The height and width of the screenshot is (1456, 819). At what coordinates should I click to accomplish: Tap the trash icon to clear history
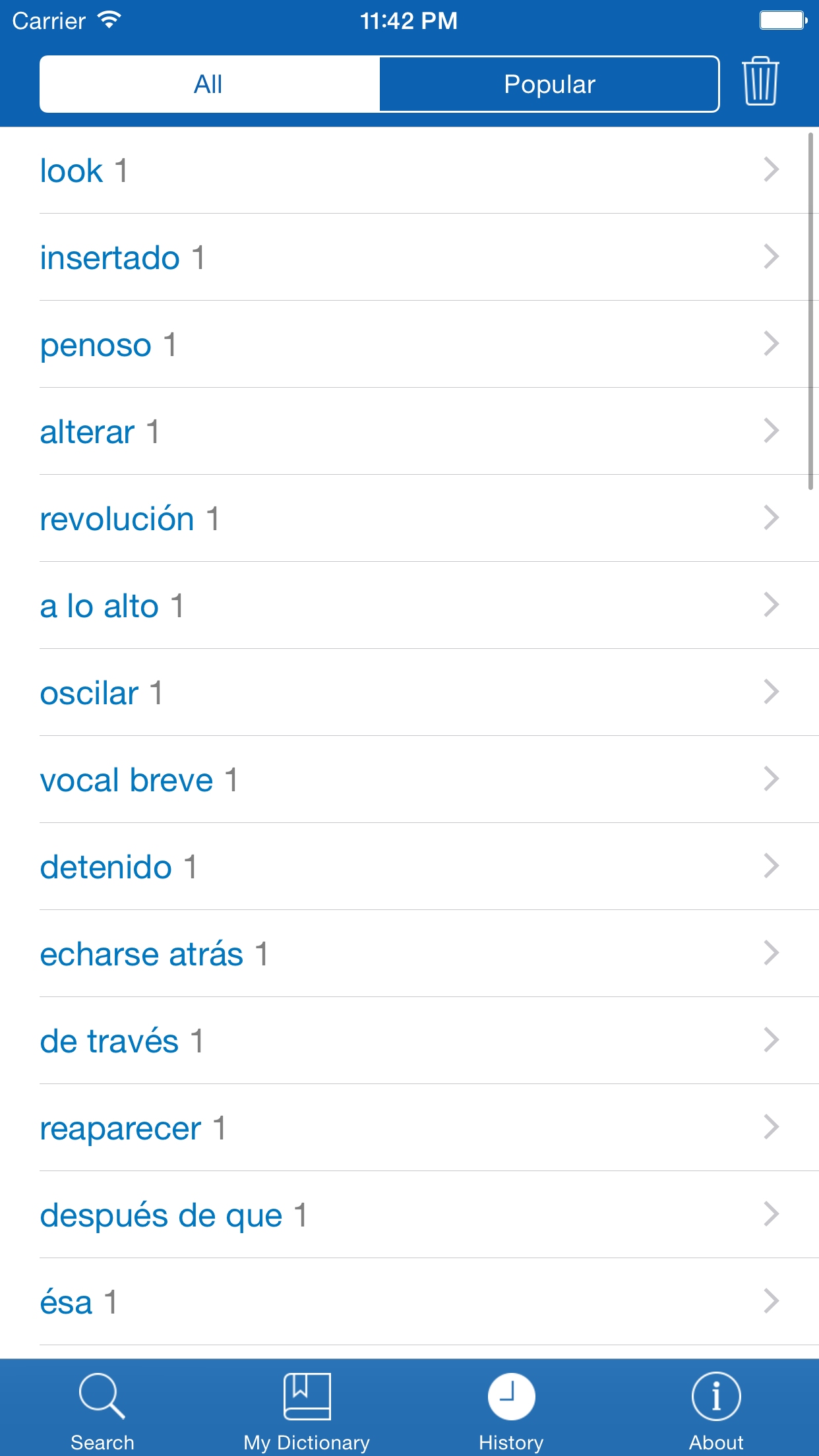click(760, 82)
